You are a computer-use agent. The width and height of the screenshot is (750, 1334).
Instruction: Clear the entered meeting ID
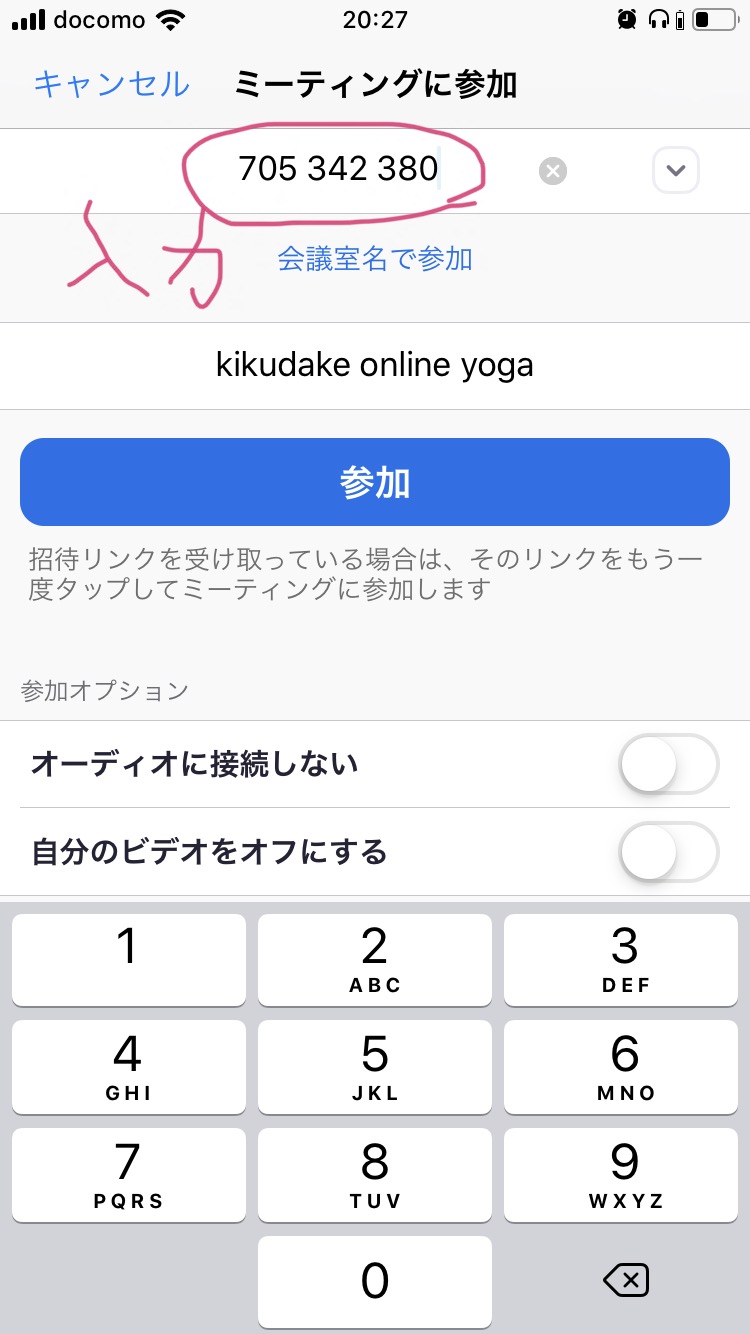(x=552, y=171)
